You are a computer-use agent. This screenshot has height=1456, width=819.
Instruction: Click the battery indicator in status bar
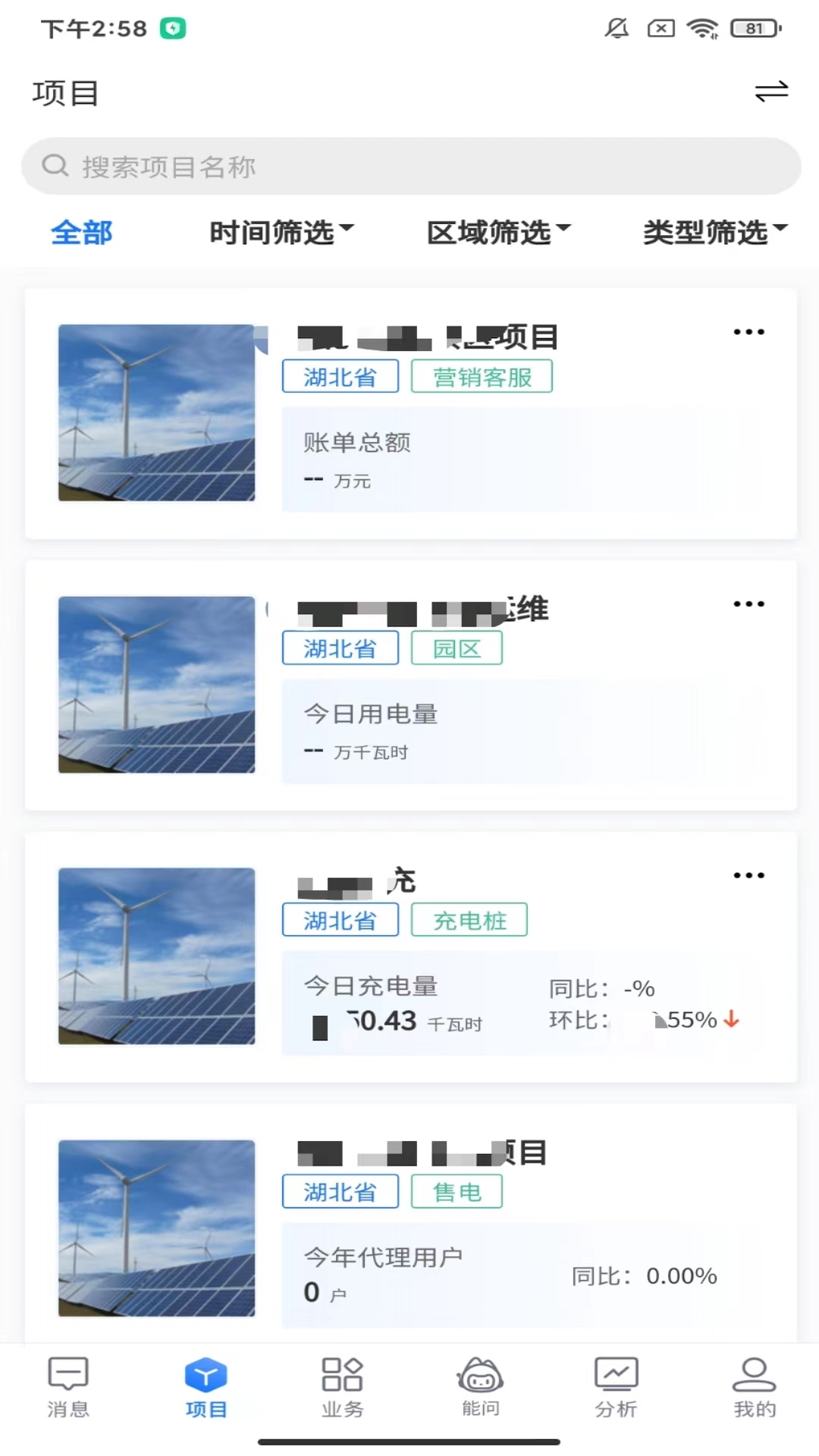point(746,28)
